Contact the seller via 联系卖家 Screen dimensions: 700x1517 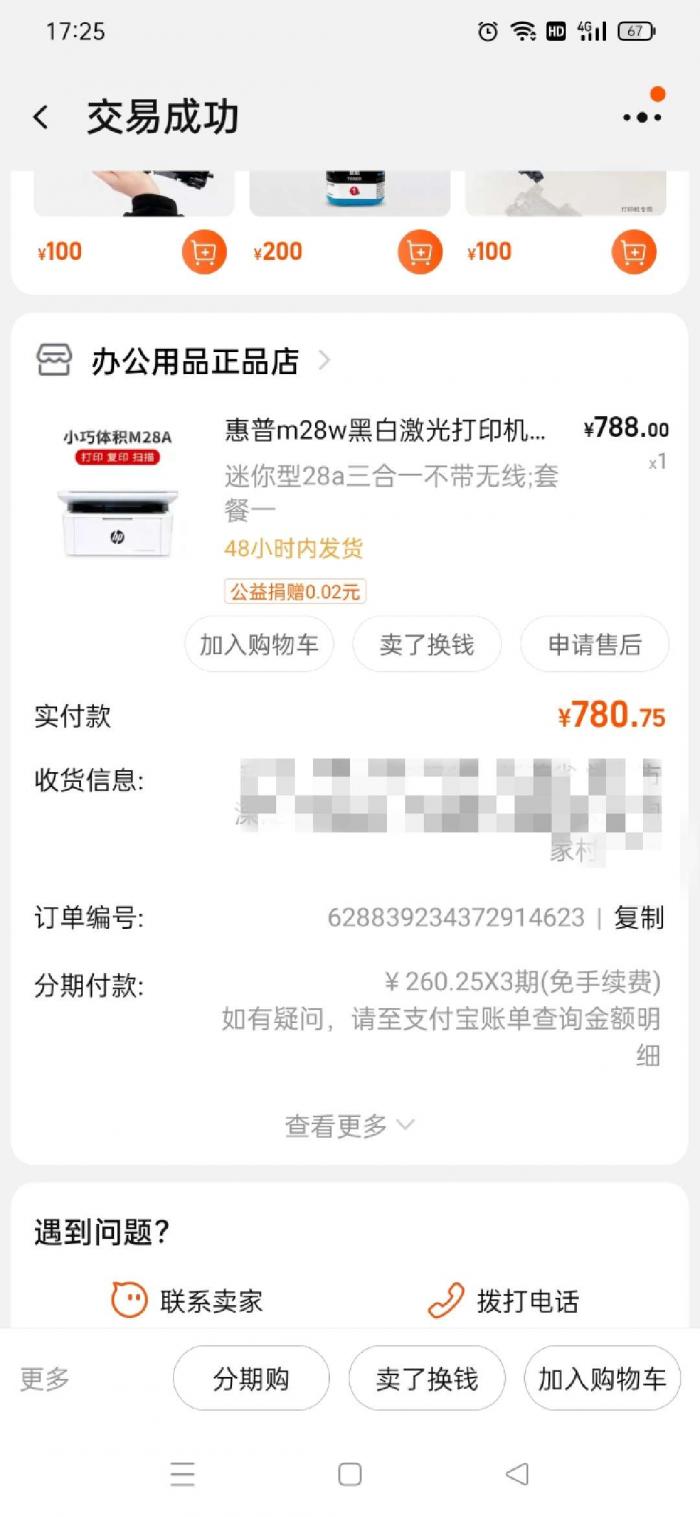coord(187,1301)
